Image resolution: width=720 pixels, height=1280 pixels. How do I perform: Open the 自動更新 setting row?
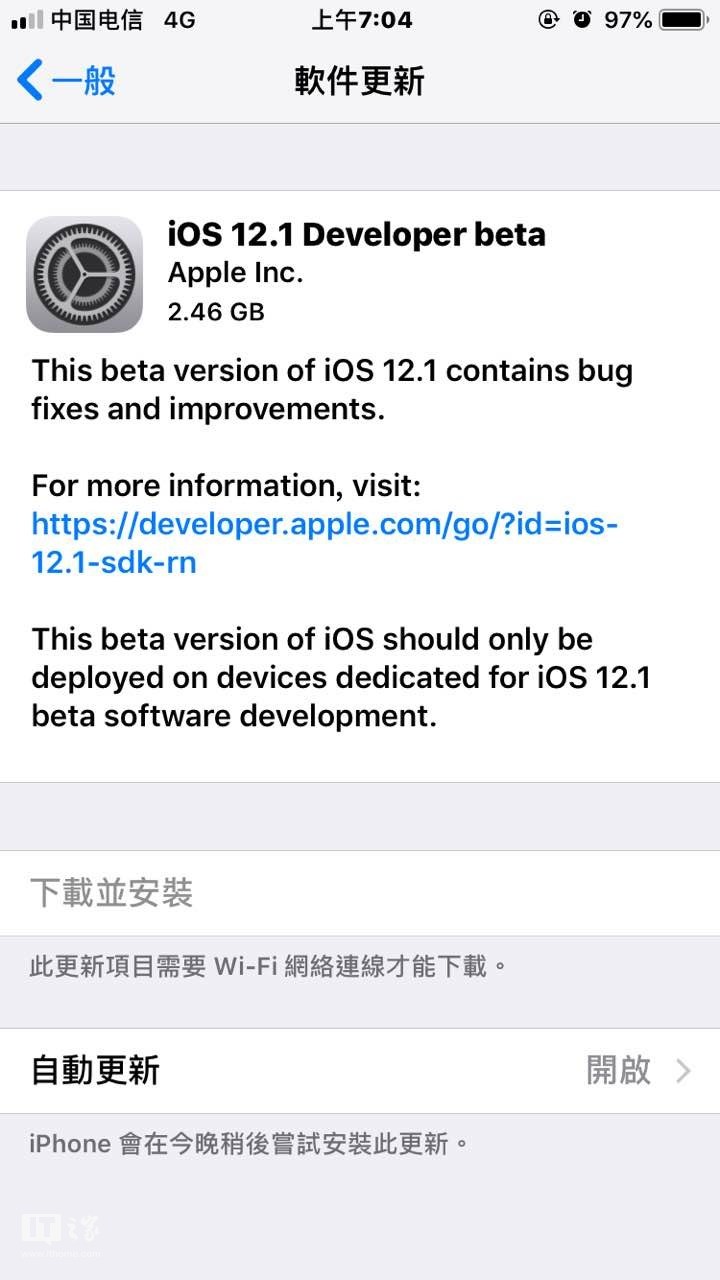[x=360, y=1070]
